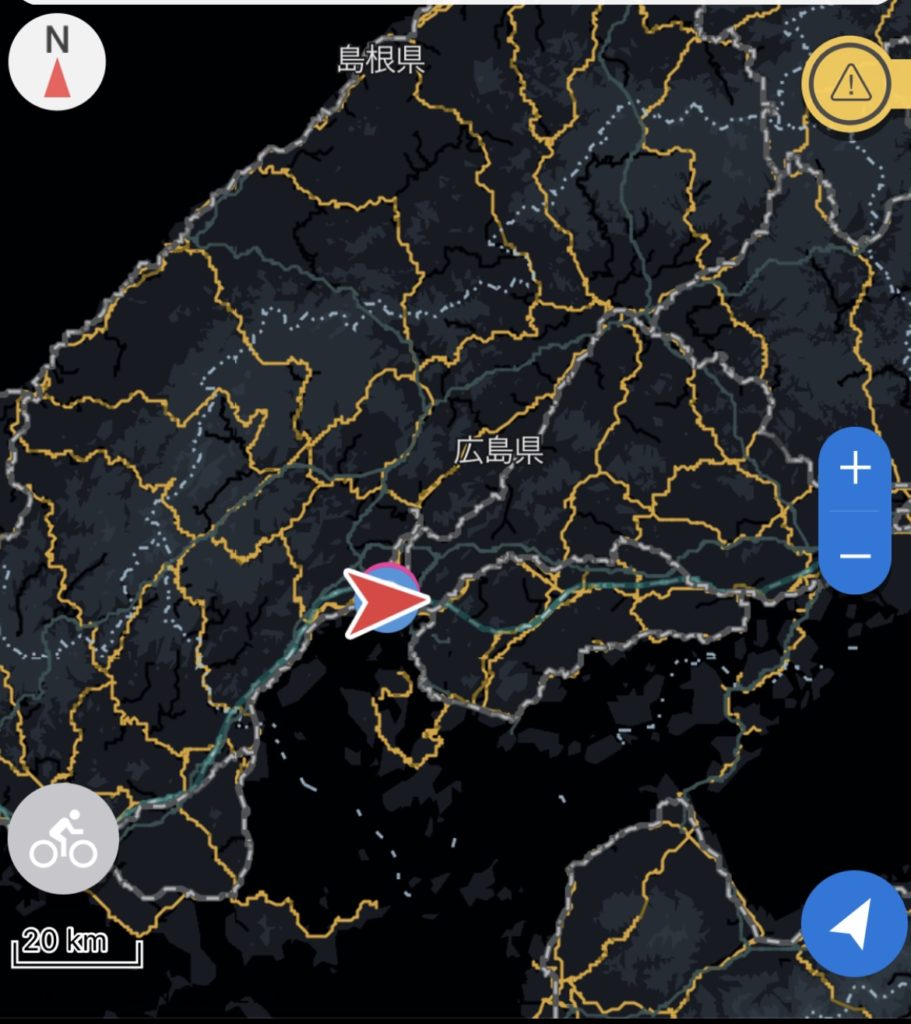Zoom out with the minus button
Viewport: 911px width, 1024px height.
[x=854, y=555]
